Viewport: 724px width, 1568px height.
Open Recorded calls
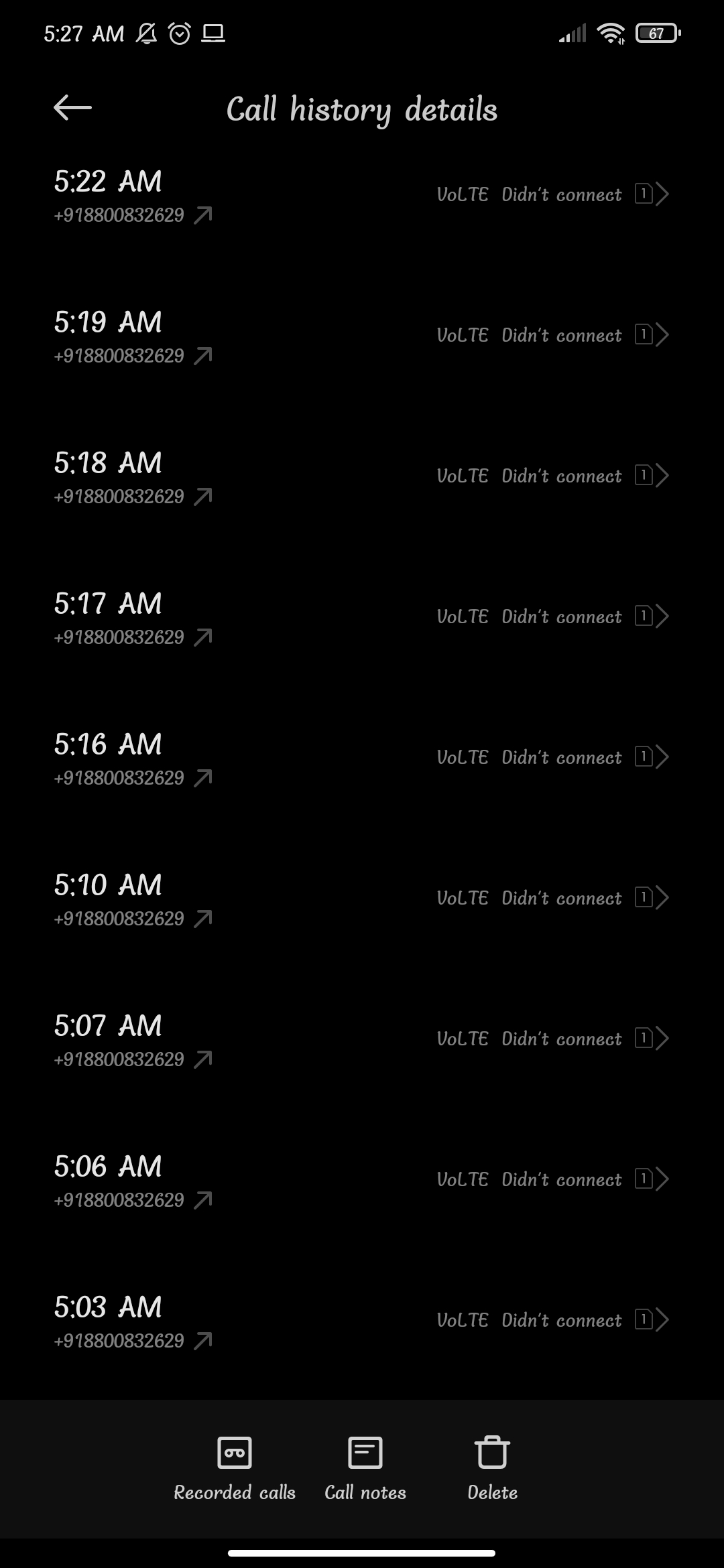(235, 1467)
